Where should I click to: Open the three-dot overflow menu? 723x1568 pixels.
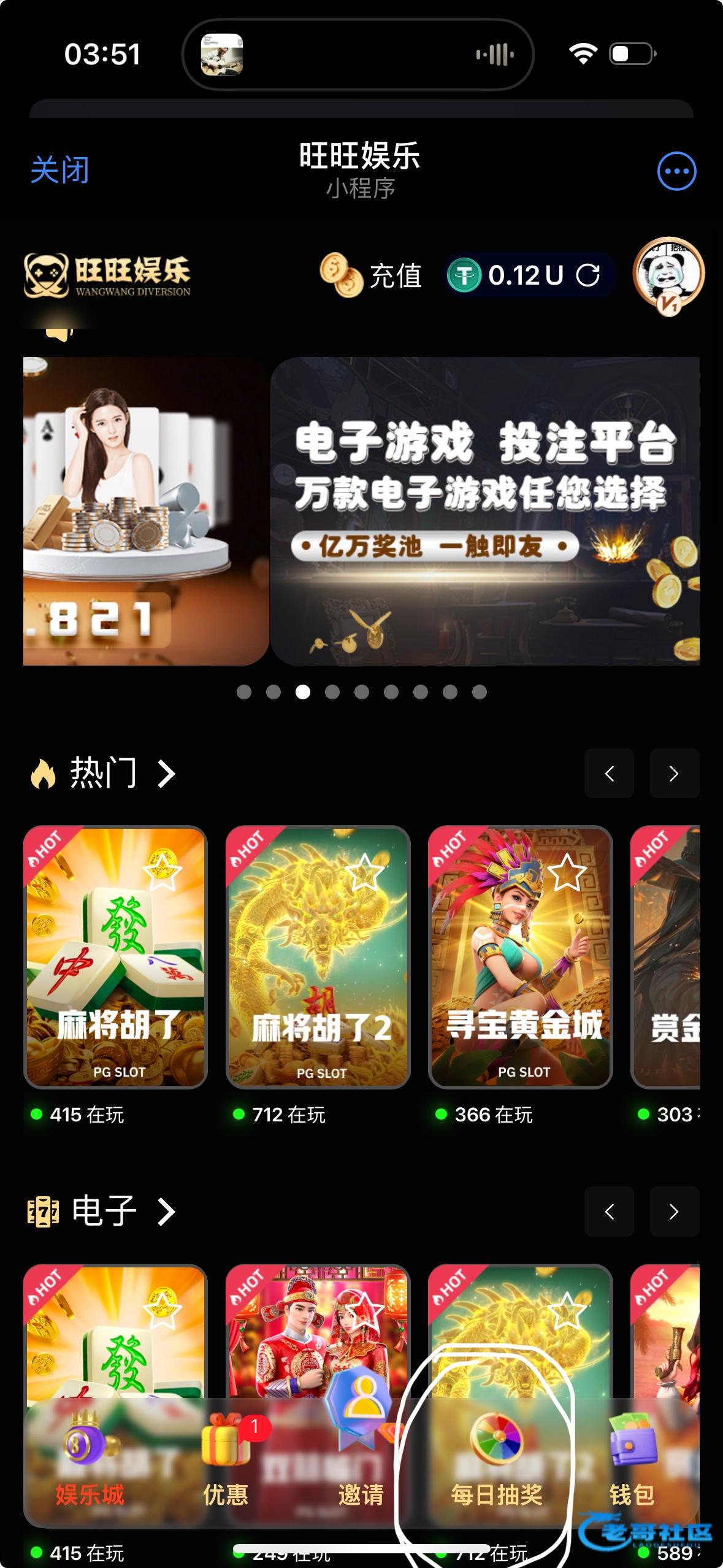pos(676,171)
